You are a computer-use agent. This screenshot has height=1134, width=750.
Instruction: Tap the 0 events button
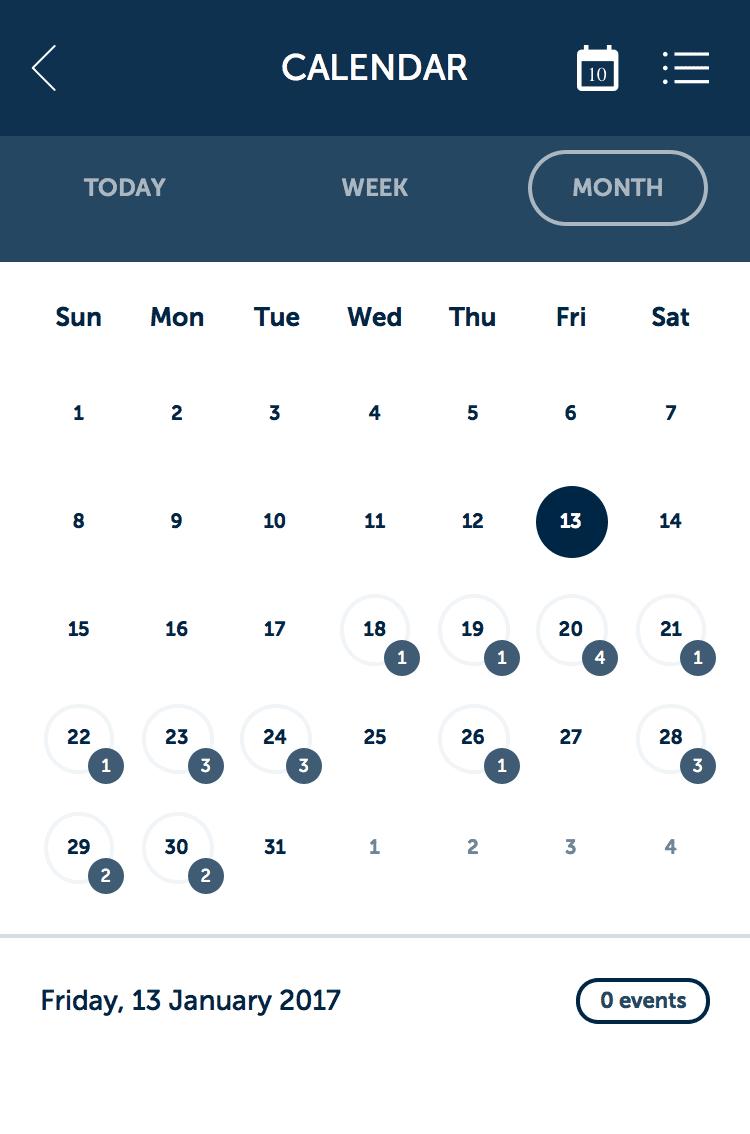642,1001
